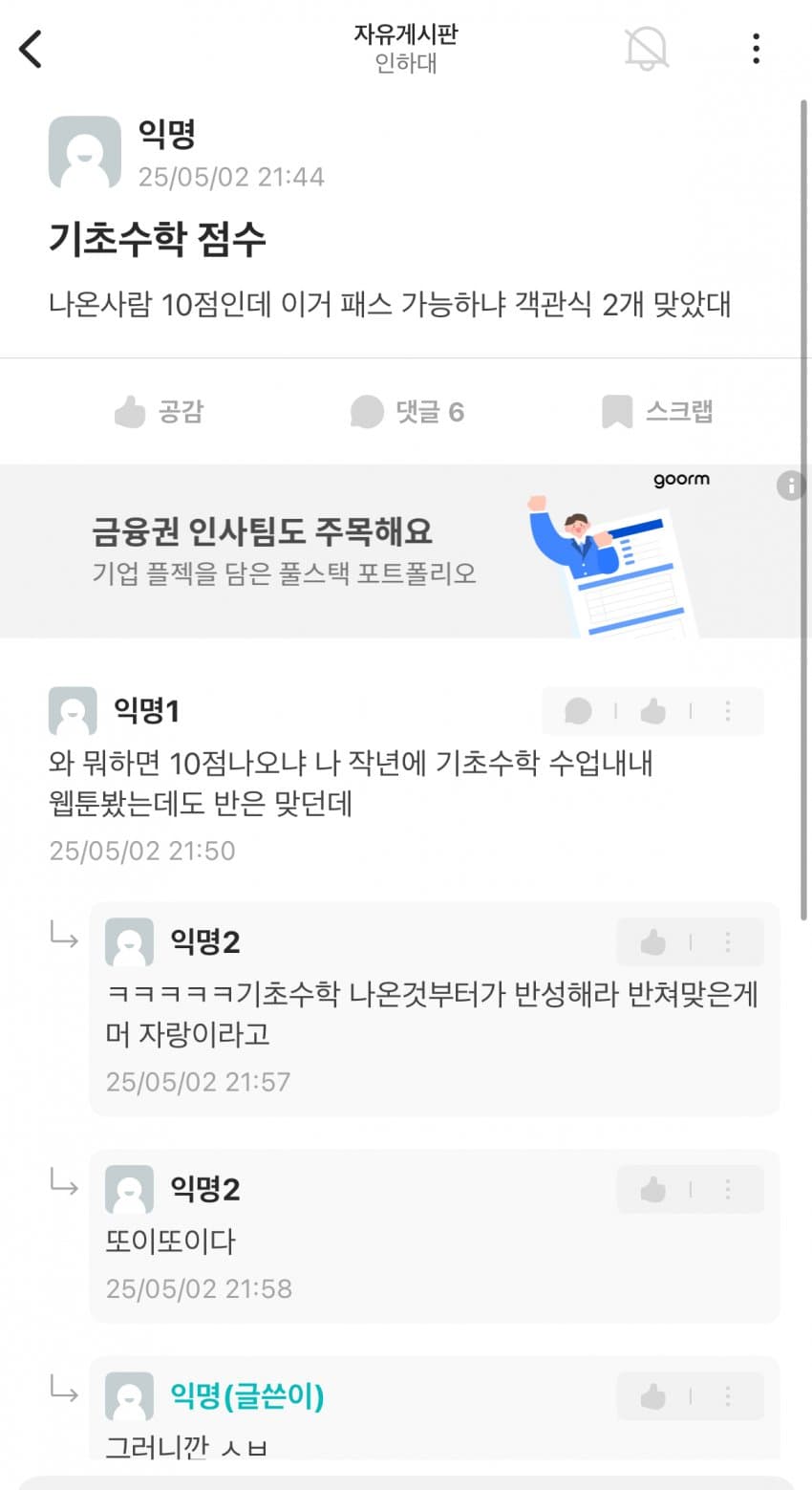Toggle post notifications with the bell icon
Viewport: 812px width, 1490px height.
[x=647, y=48]
